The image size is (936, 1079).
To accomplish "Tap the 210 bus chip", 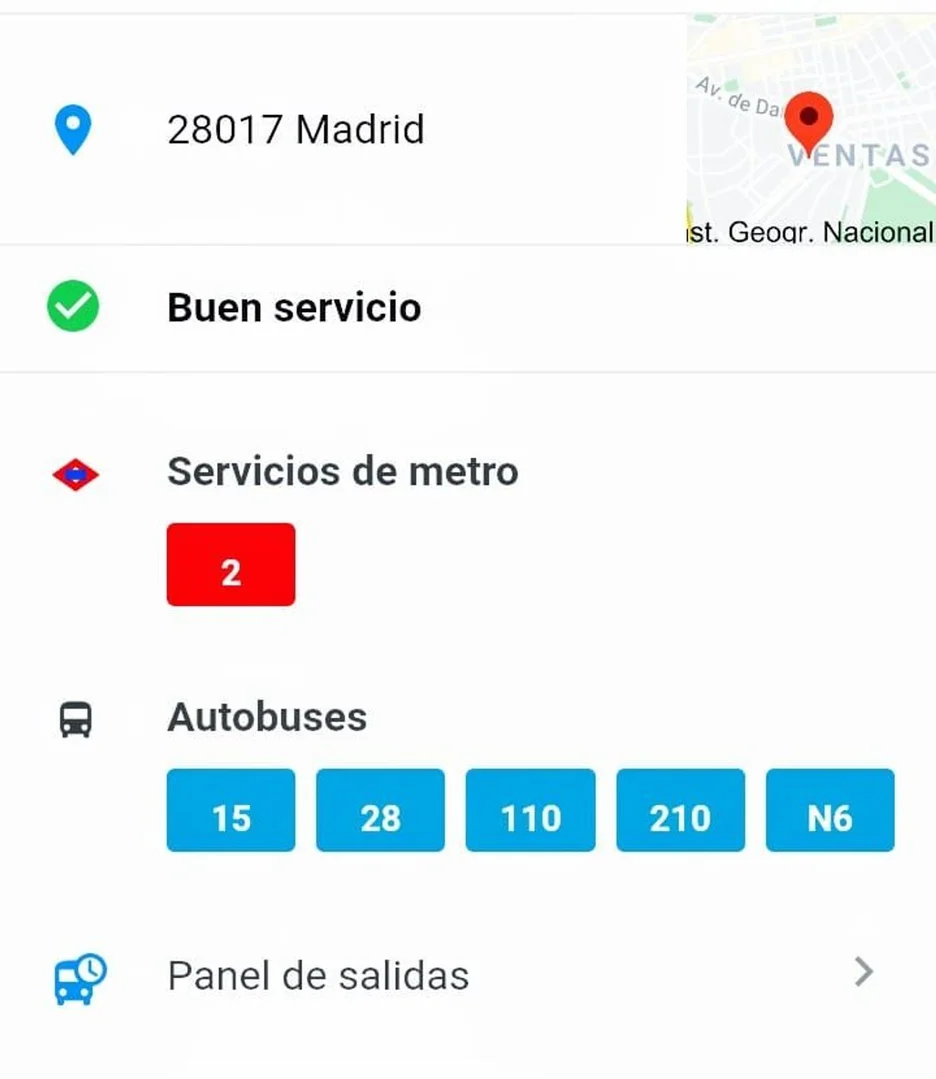I will click(x=680, y=811).
